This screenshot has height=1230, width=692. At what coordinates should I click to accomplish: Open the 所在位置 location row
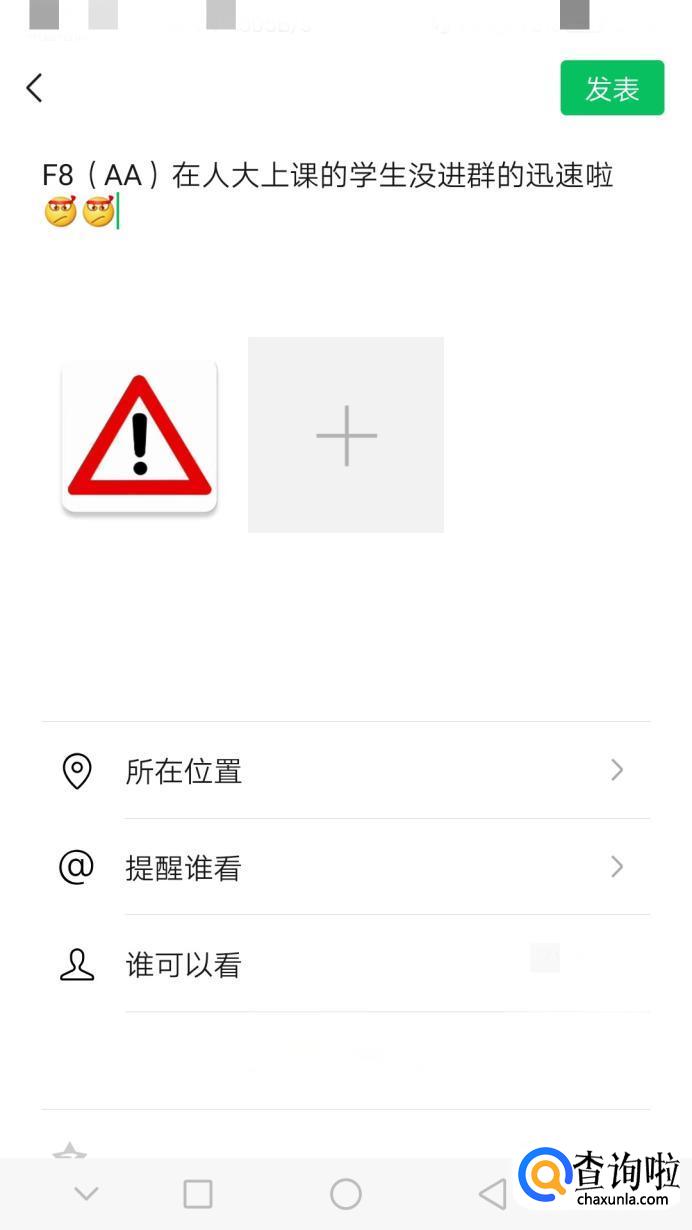point(345,771)
